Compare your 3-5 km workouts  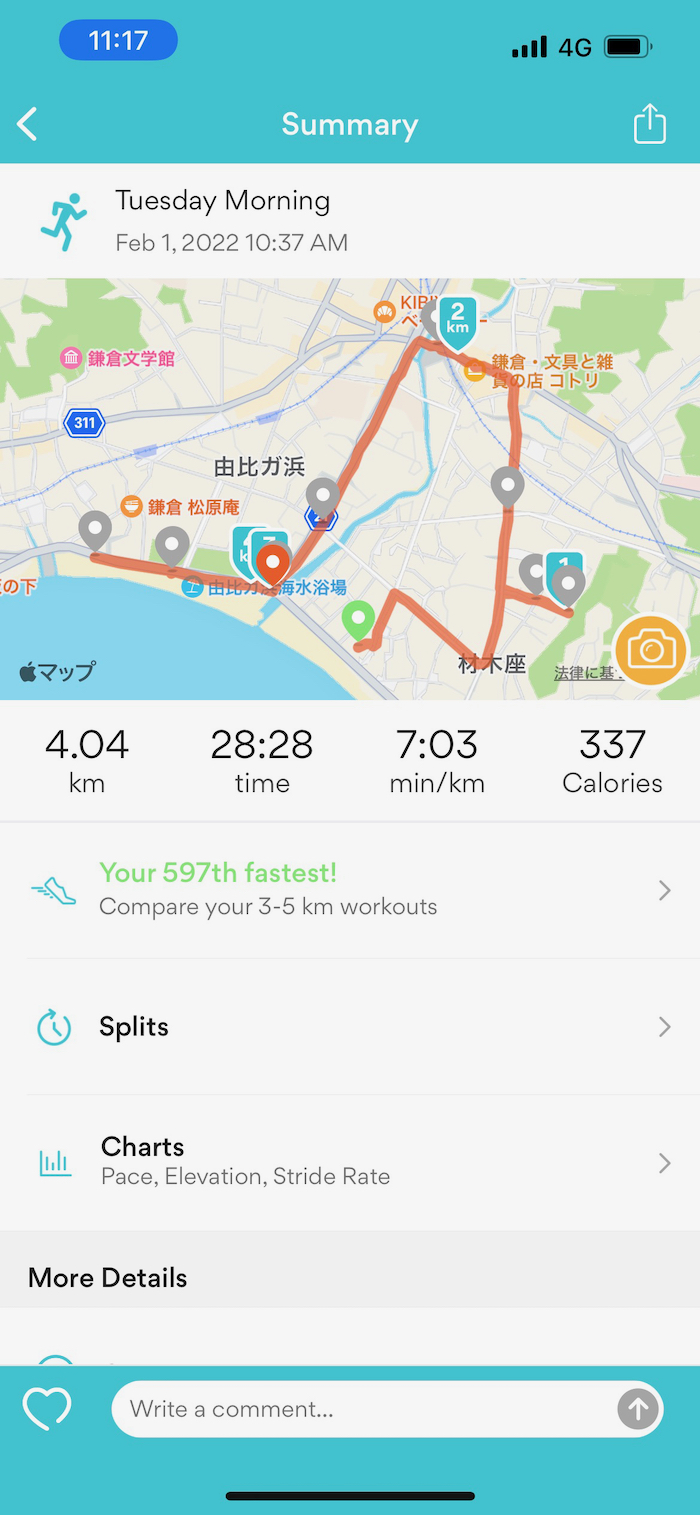pyautogui.click(x=350, y=889)
